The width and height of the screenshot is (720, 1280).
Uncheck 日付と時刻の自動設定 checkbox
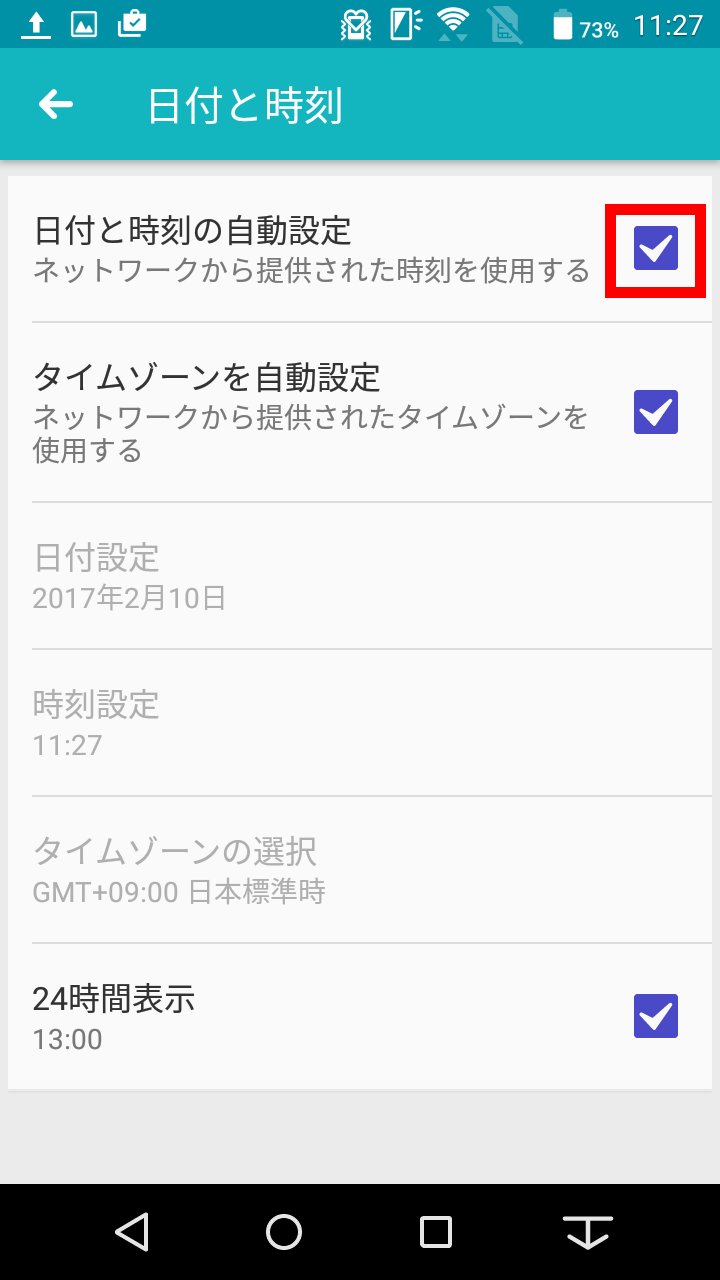[x=656, y=248]
